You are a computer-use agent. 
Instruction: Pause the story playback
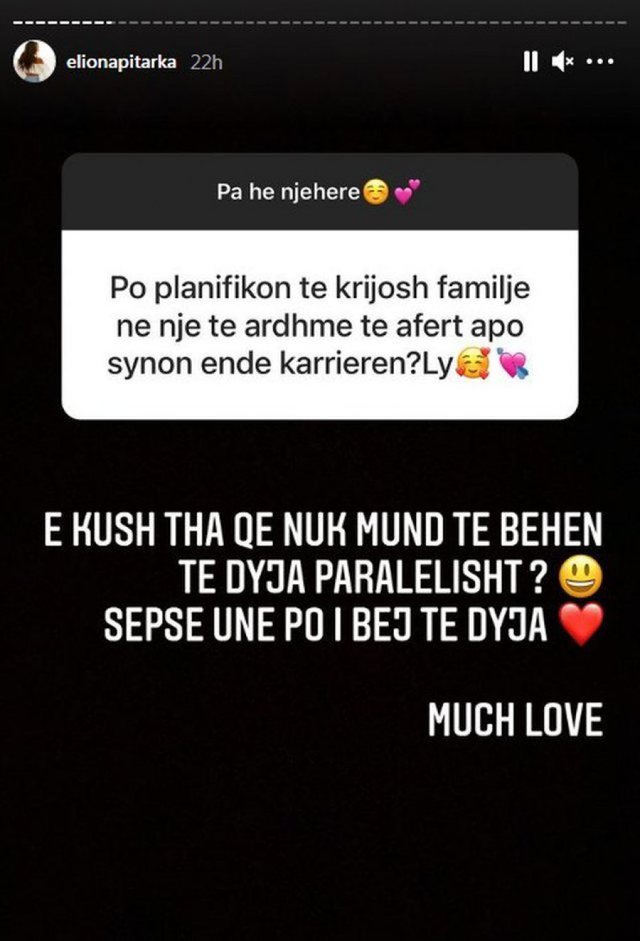pyautogui.click(x=529, y=62)
